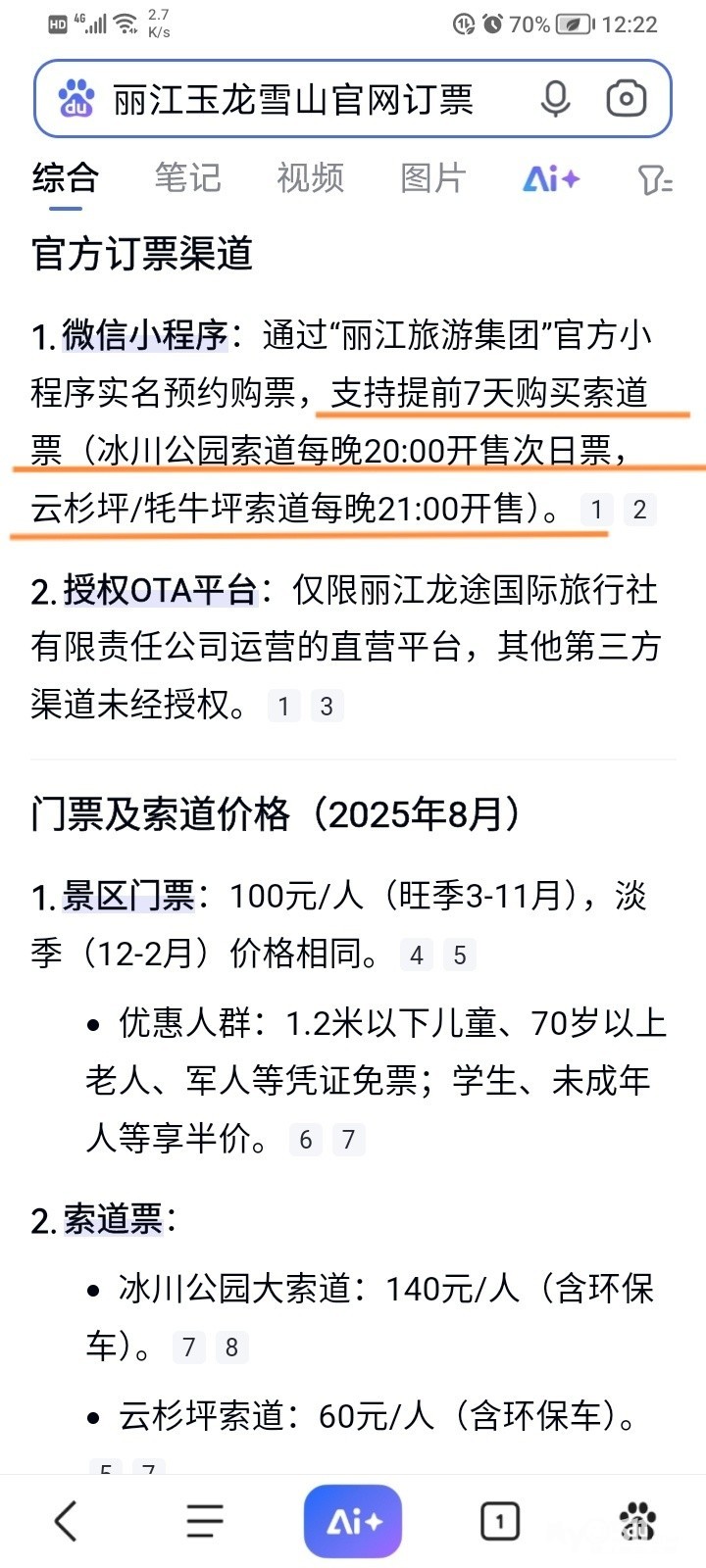The image size is (706, 1568).
Task: Open camera image search
Action: [x=626, y=99]
